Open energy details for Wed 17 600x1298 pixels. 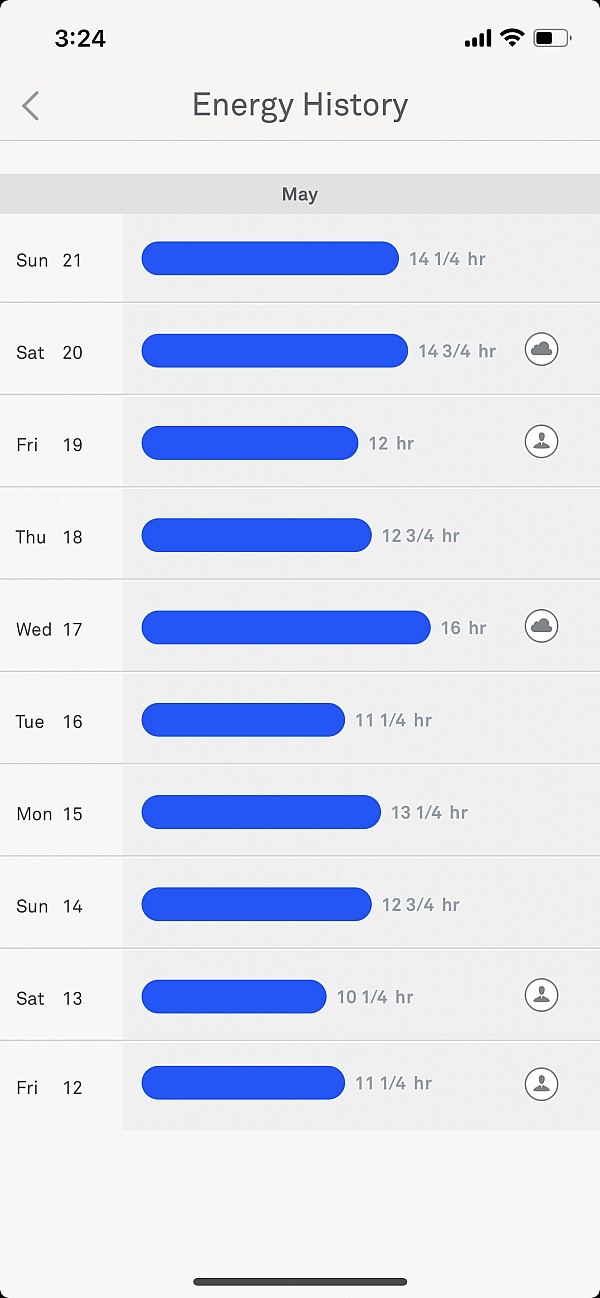point(300,626)
